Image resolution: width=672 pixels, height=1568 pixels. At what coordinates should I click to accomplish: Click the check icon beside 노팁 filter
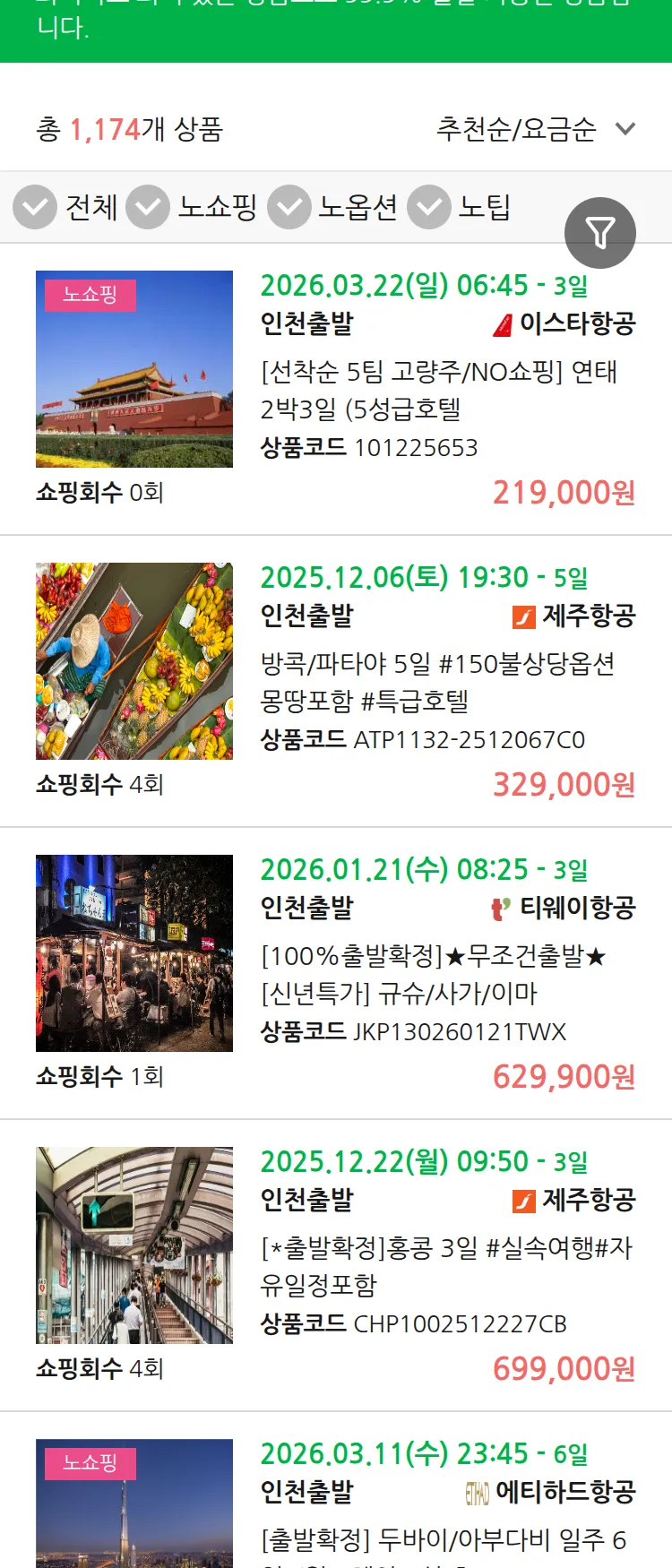point(428,206)
